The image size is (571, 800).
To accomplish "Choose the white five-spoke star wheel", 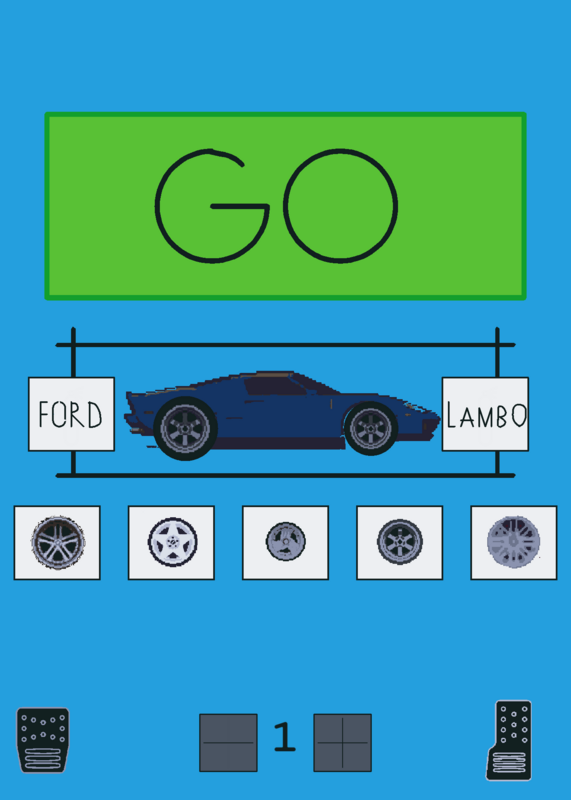I will pyautogui.click(x=171, y=543).
